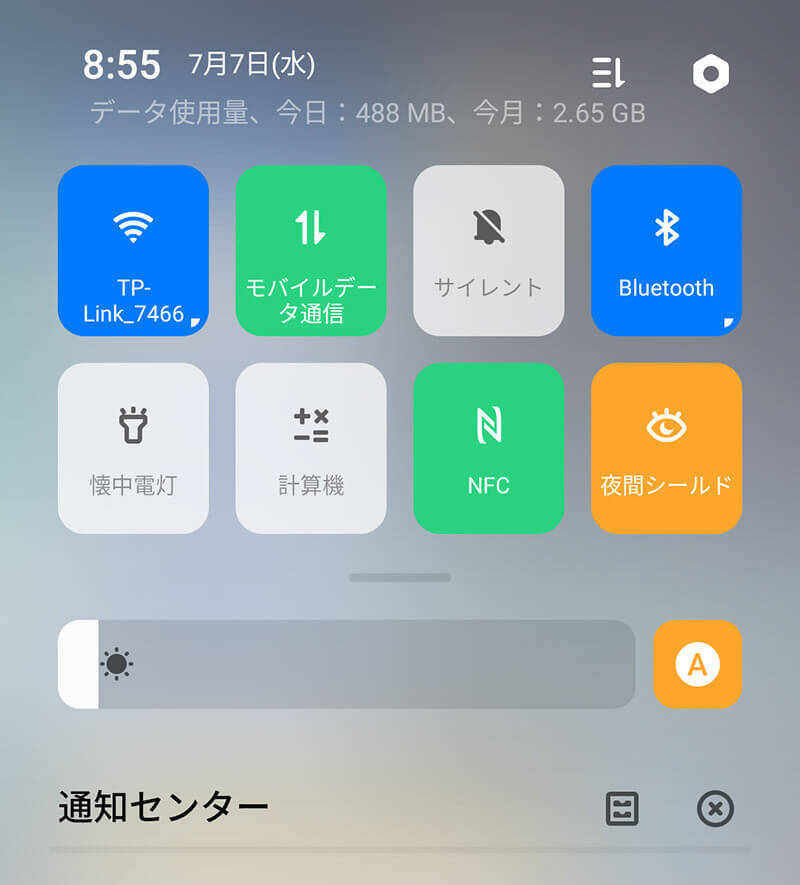
Task: Enable サイレント silent mode
Action: click(x=488, y=250)
